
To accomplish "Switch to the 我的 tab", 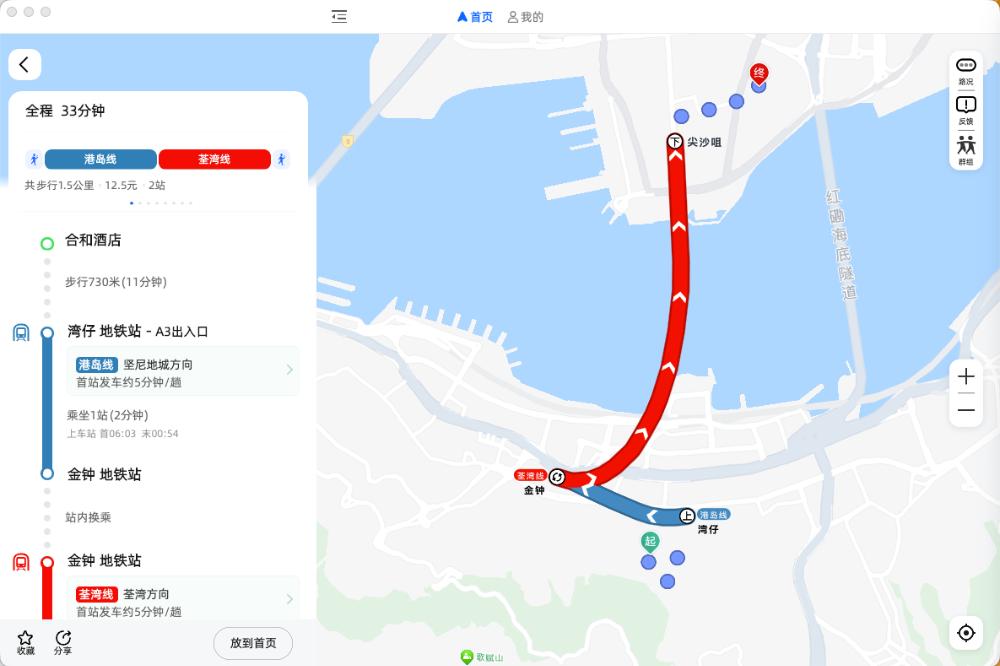I will [525, 16].
